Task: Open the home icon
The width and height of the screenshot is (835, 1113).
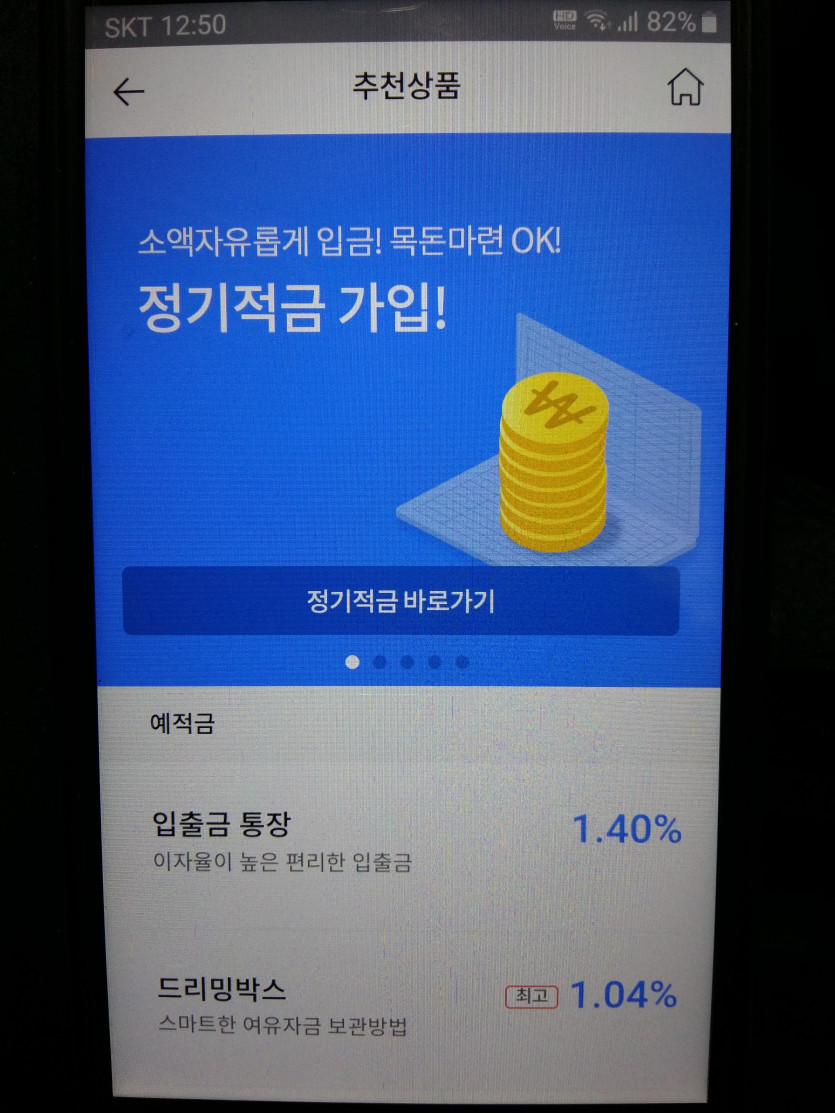Action: pyautogui.click(x=685, y=89)
